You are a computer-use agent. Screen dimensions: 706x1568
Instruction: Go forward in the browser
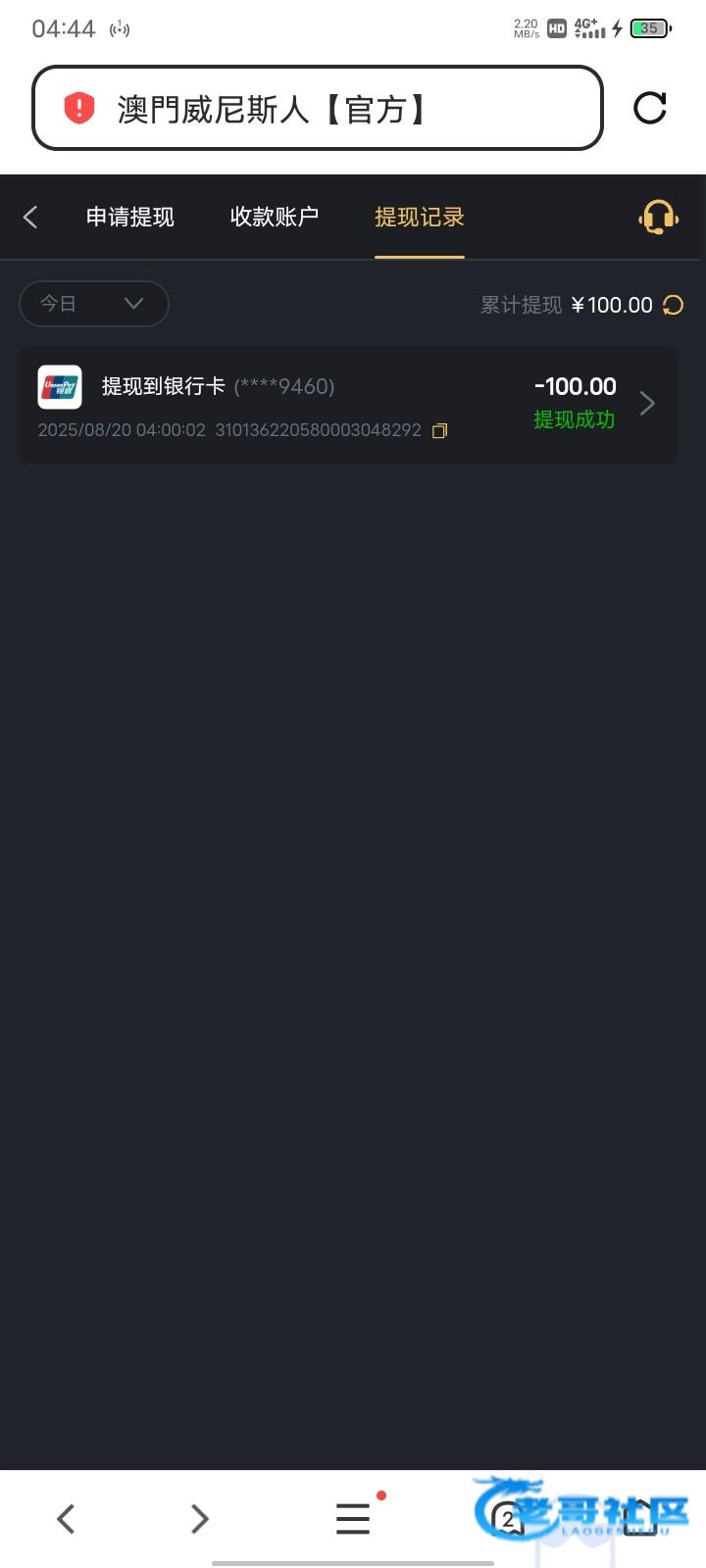[199, 1519]
